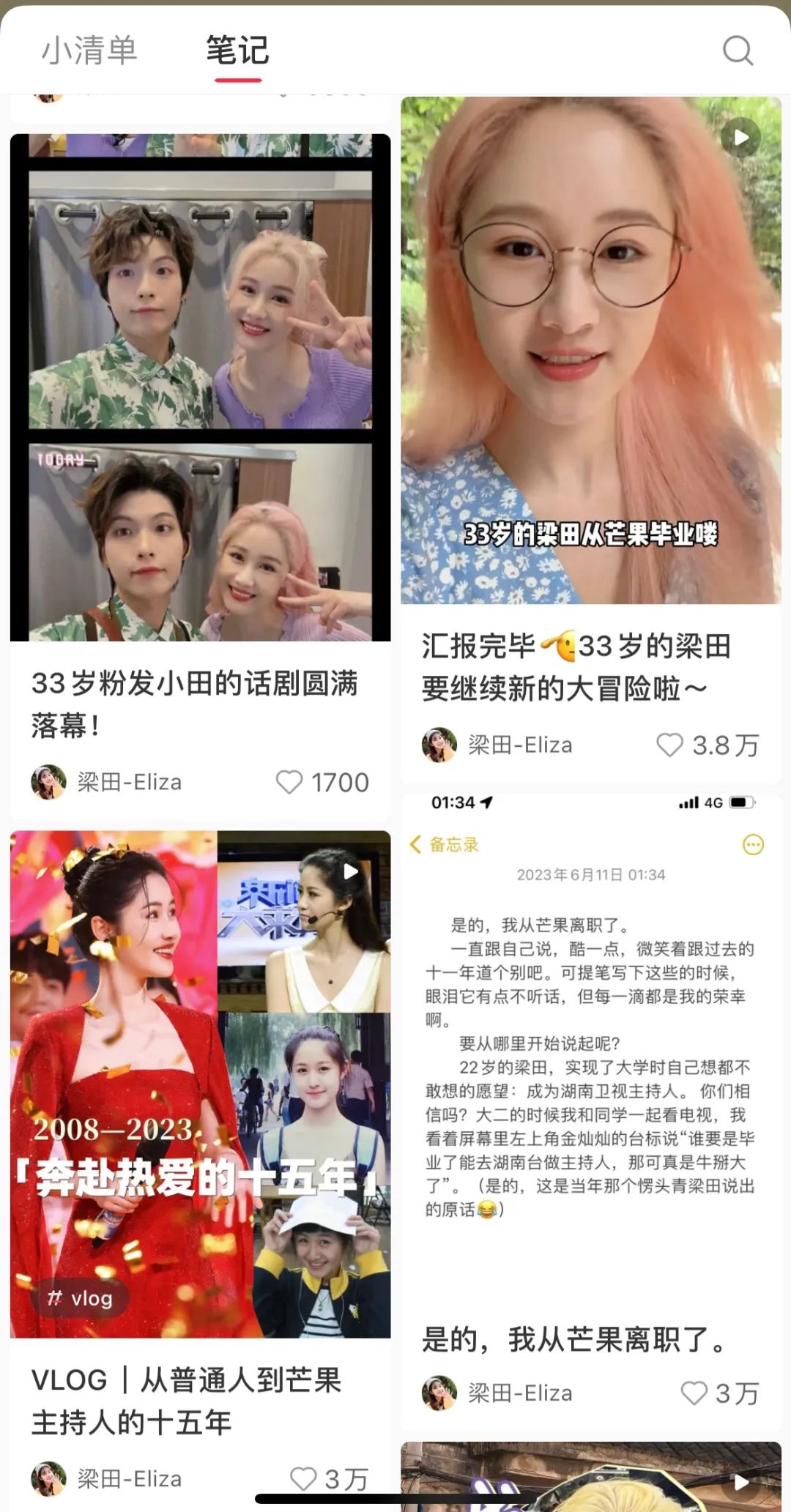Viewport: 791px width, 1512px height.
Task: Open the search icon
Action: 737,51
